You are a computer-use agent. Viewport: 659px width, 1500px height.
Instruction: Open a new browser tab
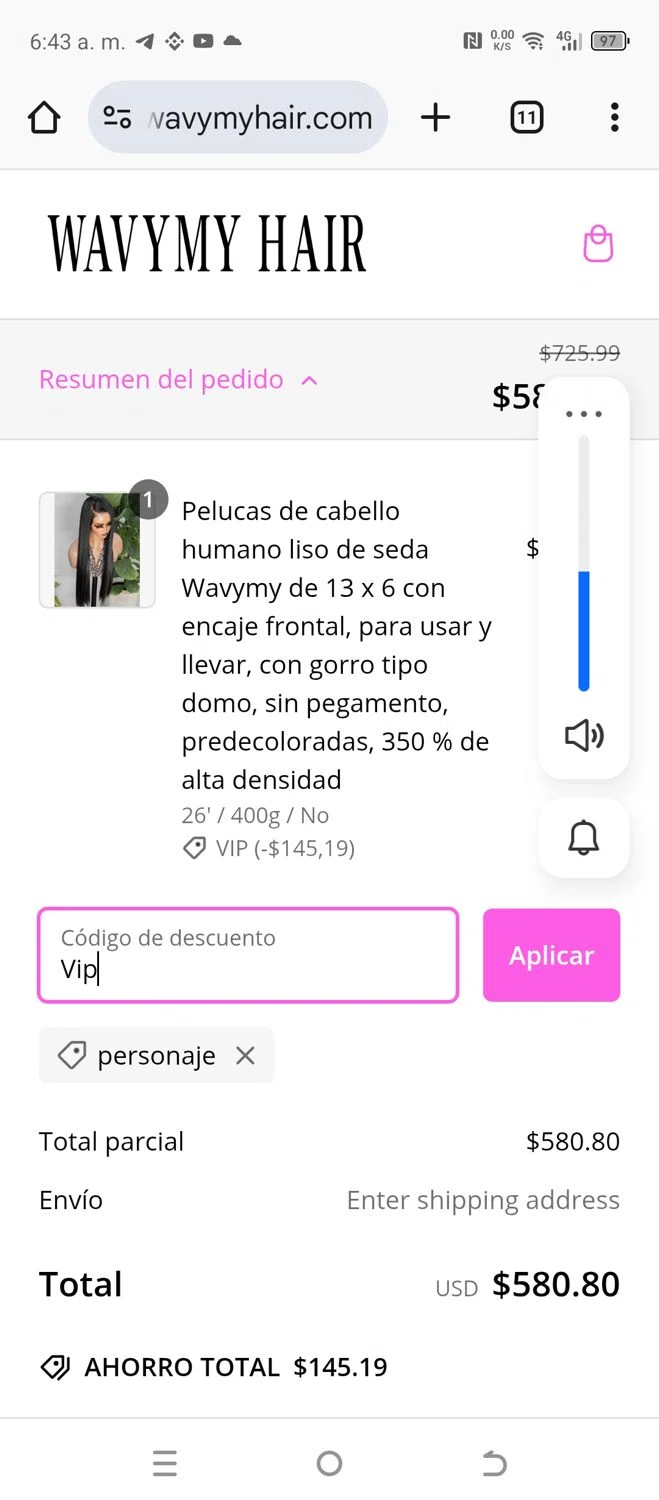tap(435, 118)
